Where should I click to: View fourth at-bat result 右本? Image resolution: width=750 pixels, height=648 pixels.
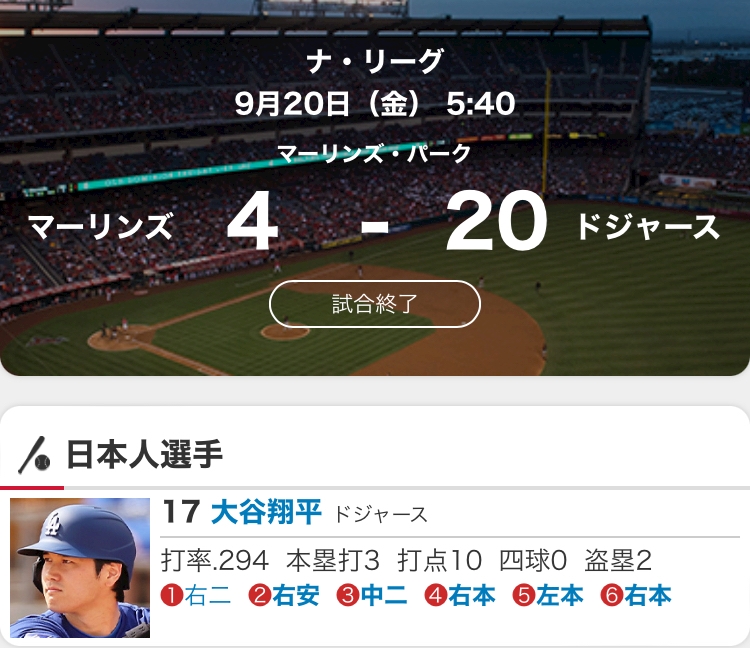click(x=460, y=596)
